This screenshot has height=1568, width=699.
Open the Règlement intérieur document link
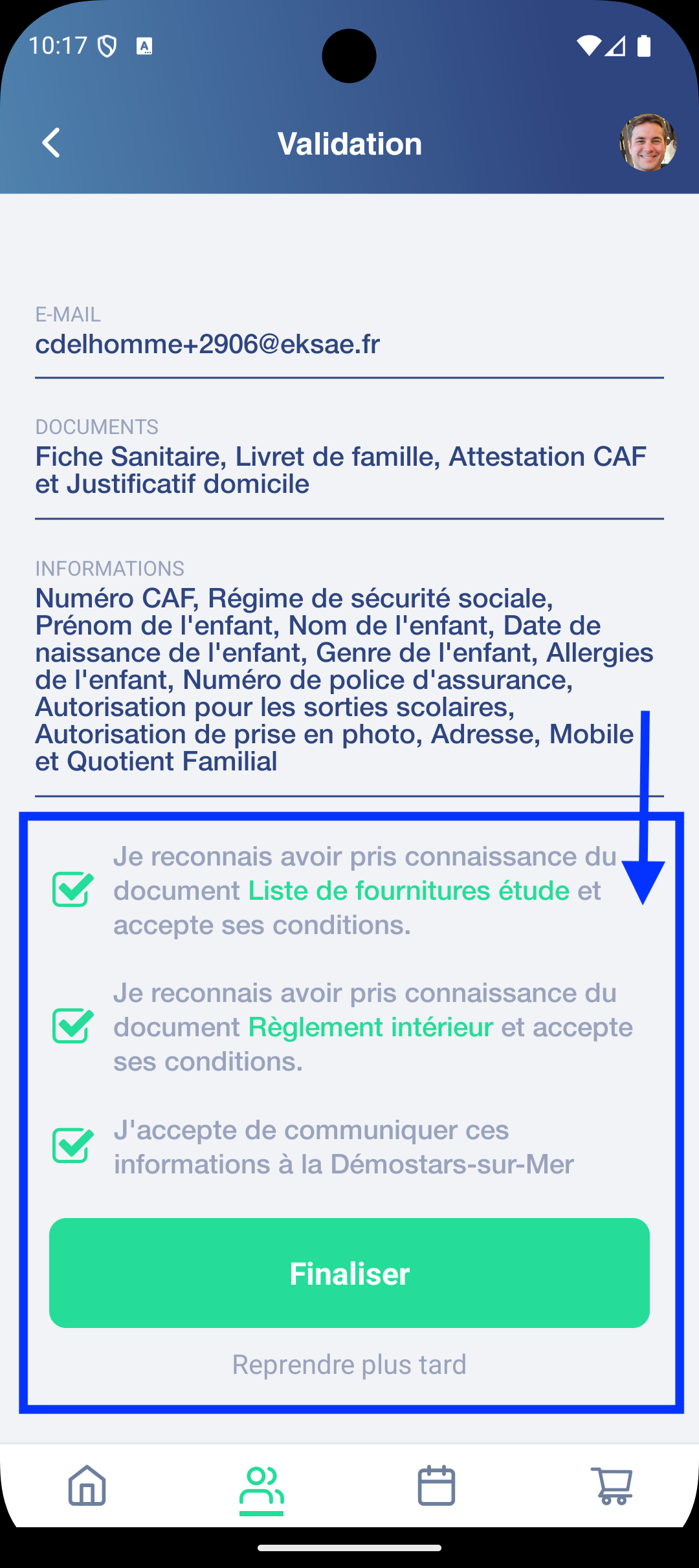pyautogui.click(x=370, y=1027)
